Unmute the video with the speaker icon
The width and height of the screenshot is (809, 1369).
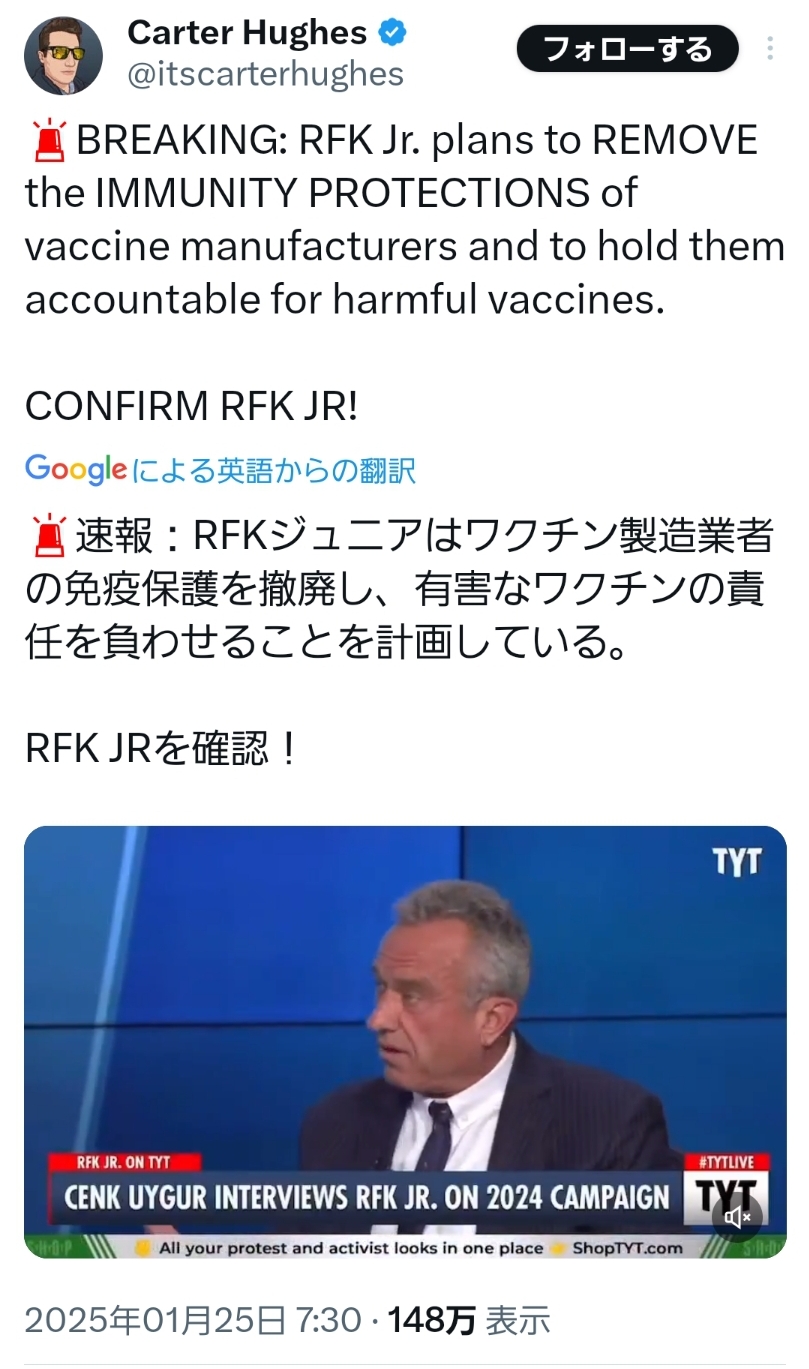coord(738,1217)
